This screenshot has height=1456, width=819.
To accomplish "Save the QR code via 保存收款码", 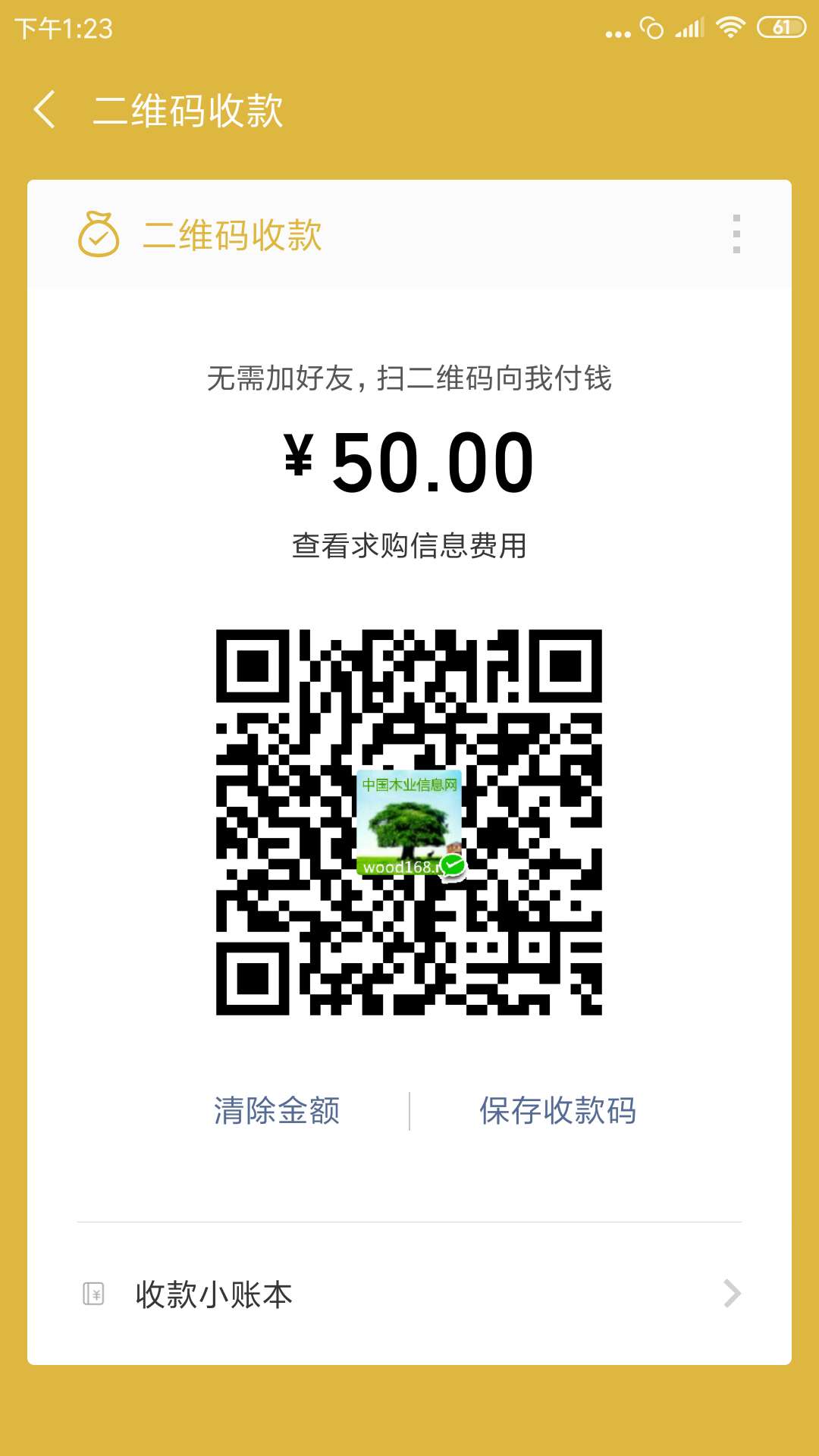I will (x=557, y=1111).
